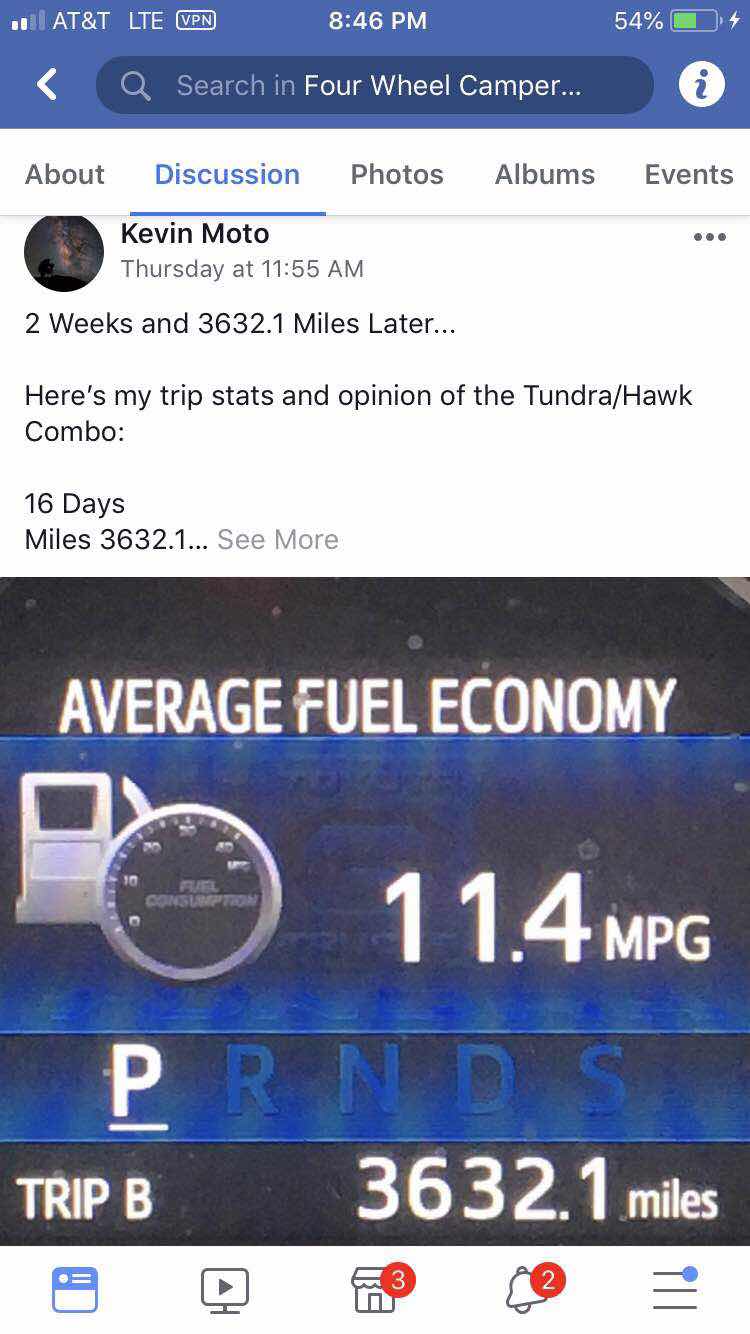Screen dimensions: 750x1334
Task: Go to the News Feed tab
Action: click(x=75, y=1289)
